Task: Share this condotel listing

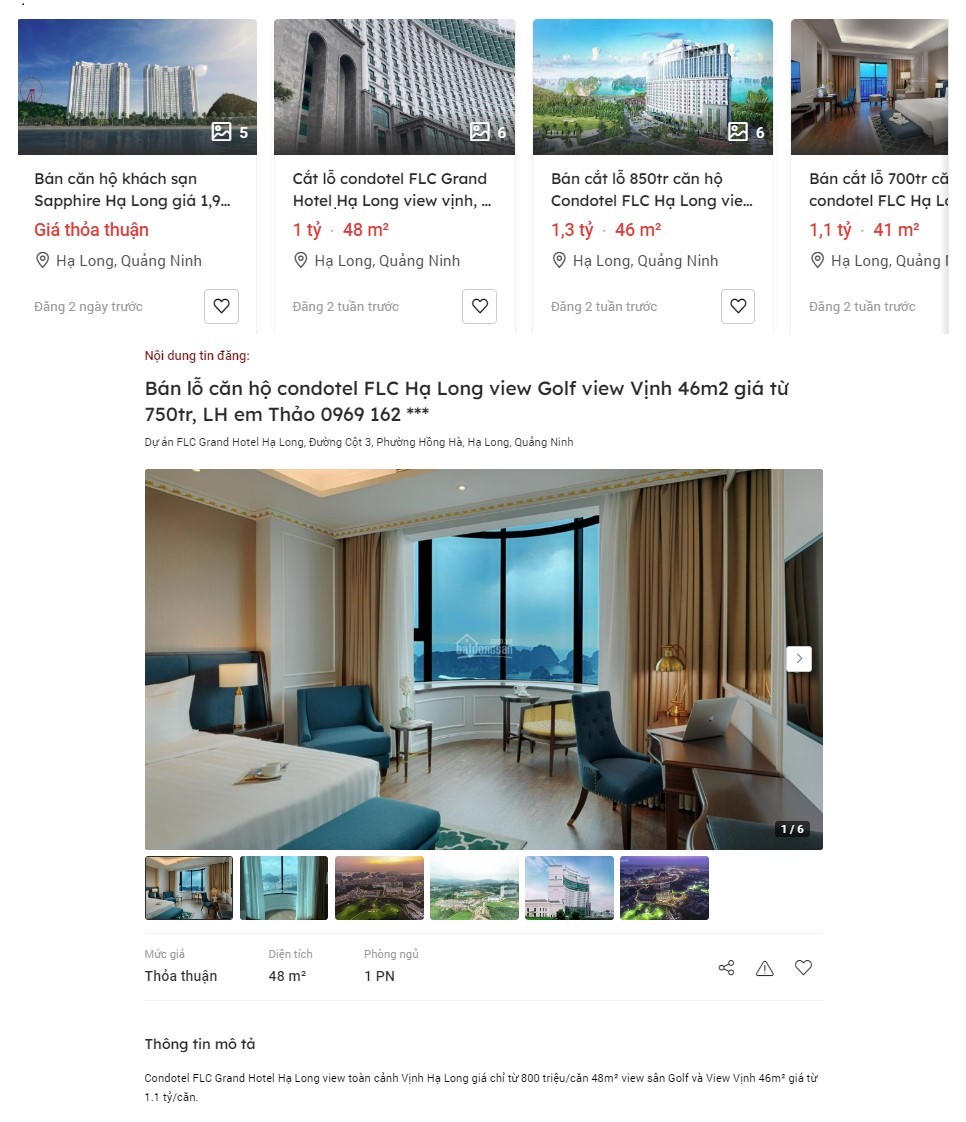Action: [x=727, y=968]
